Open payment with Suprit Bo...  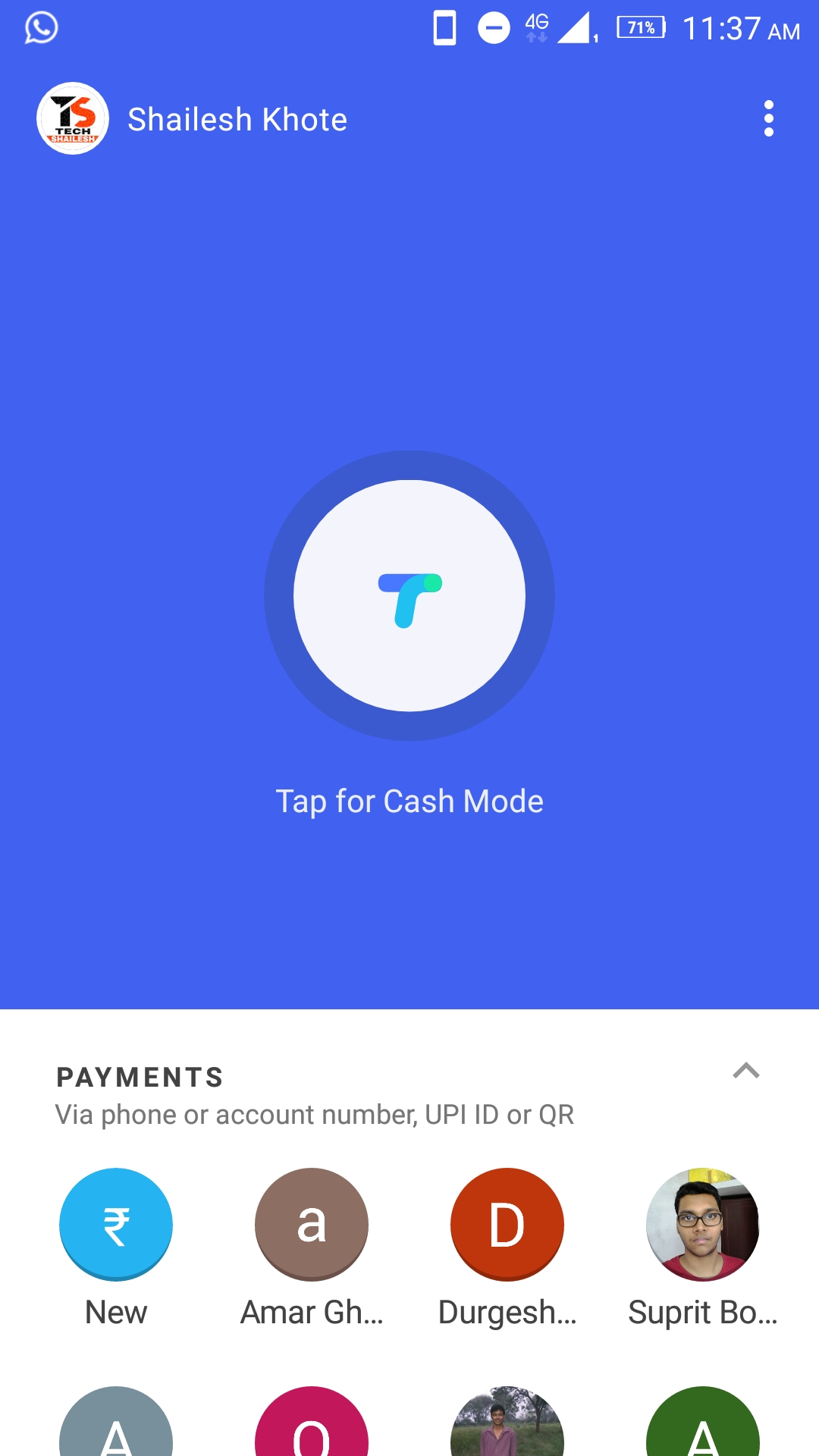[703, 1224]
